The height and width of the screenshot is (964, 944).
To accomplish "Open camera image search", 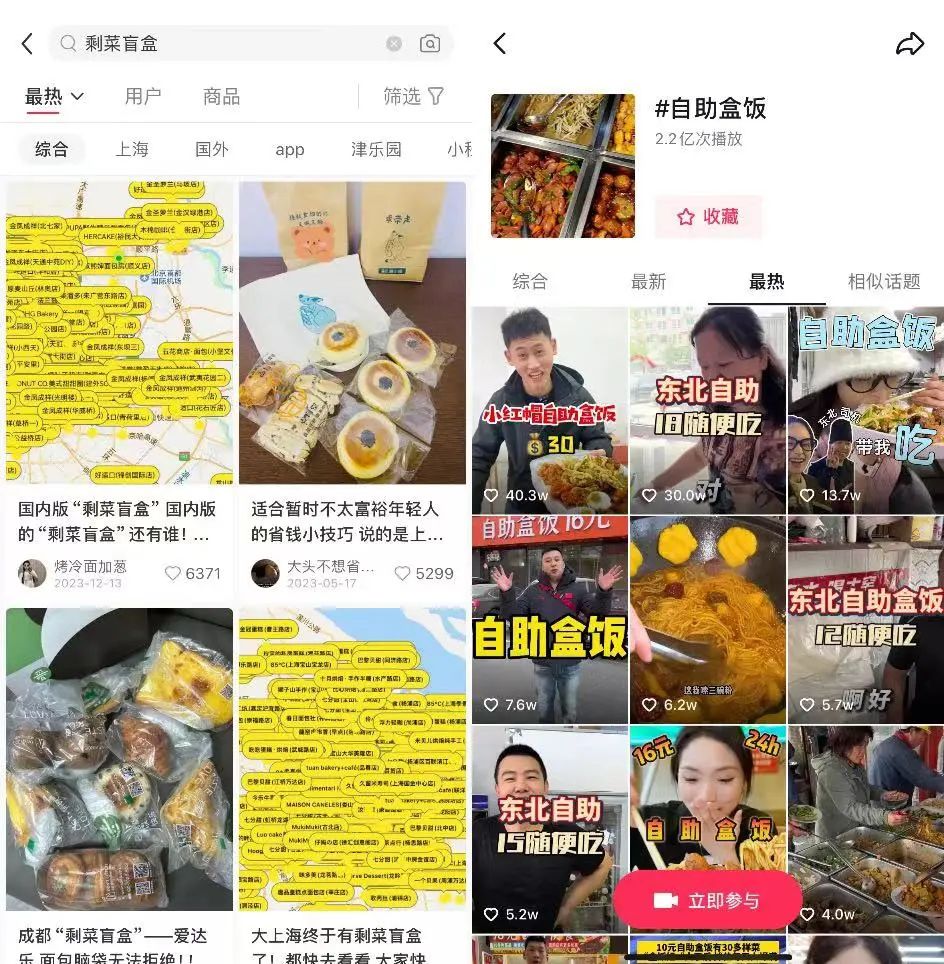I will click(x=430, y=44).
